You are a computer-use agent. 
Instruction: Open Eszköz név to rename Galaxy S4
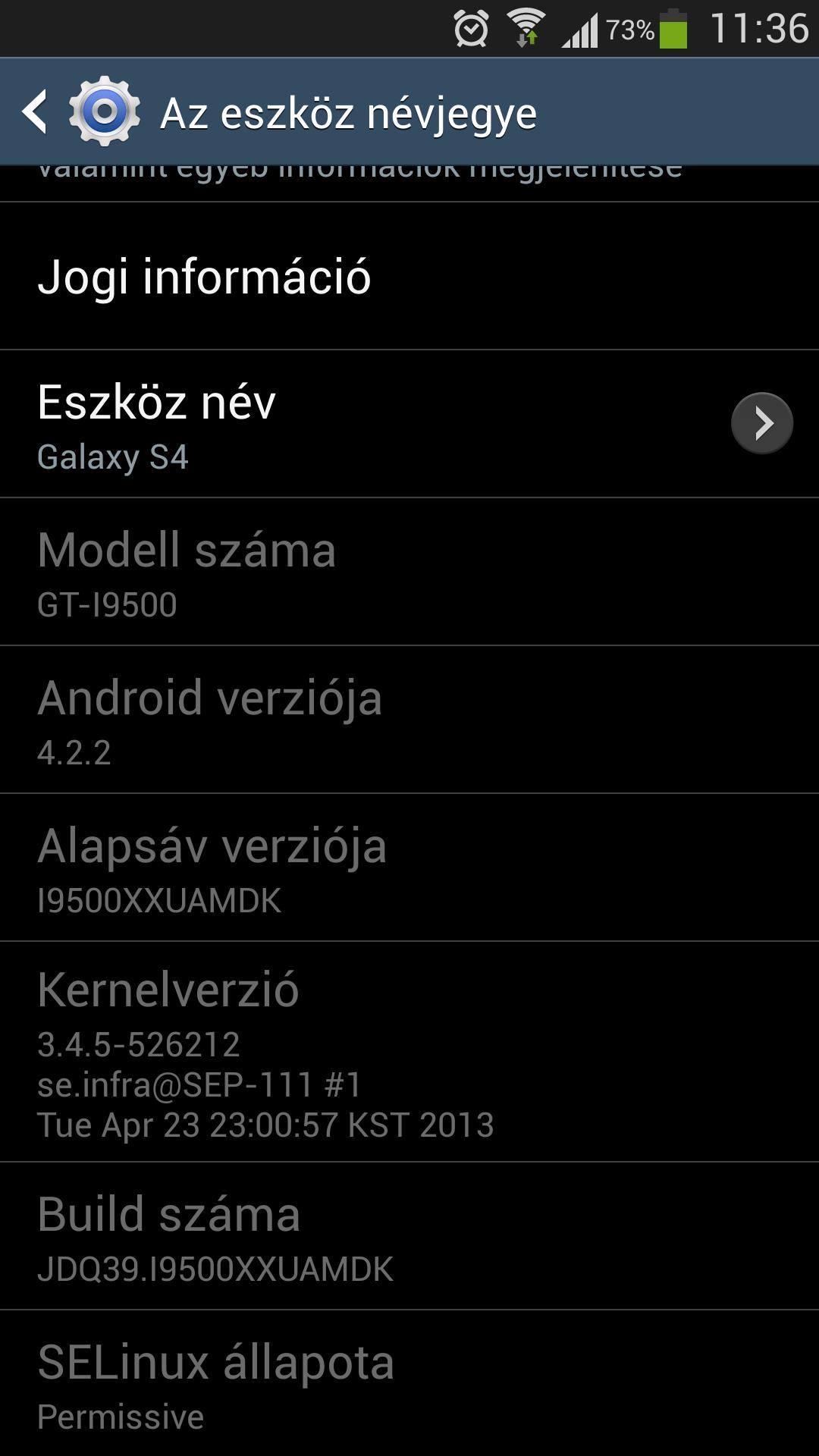[x=409, y=424]
